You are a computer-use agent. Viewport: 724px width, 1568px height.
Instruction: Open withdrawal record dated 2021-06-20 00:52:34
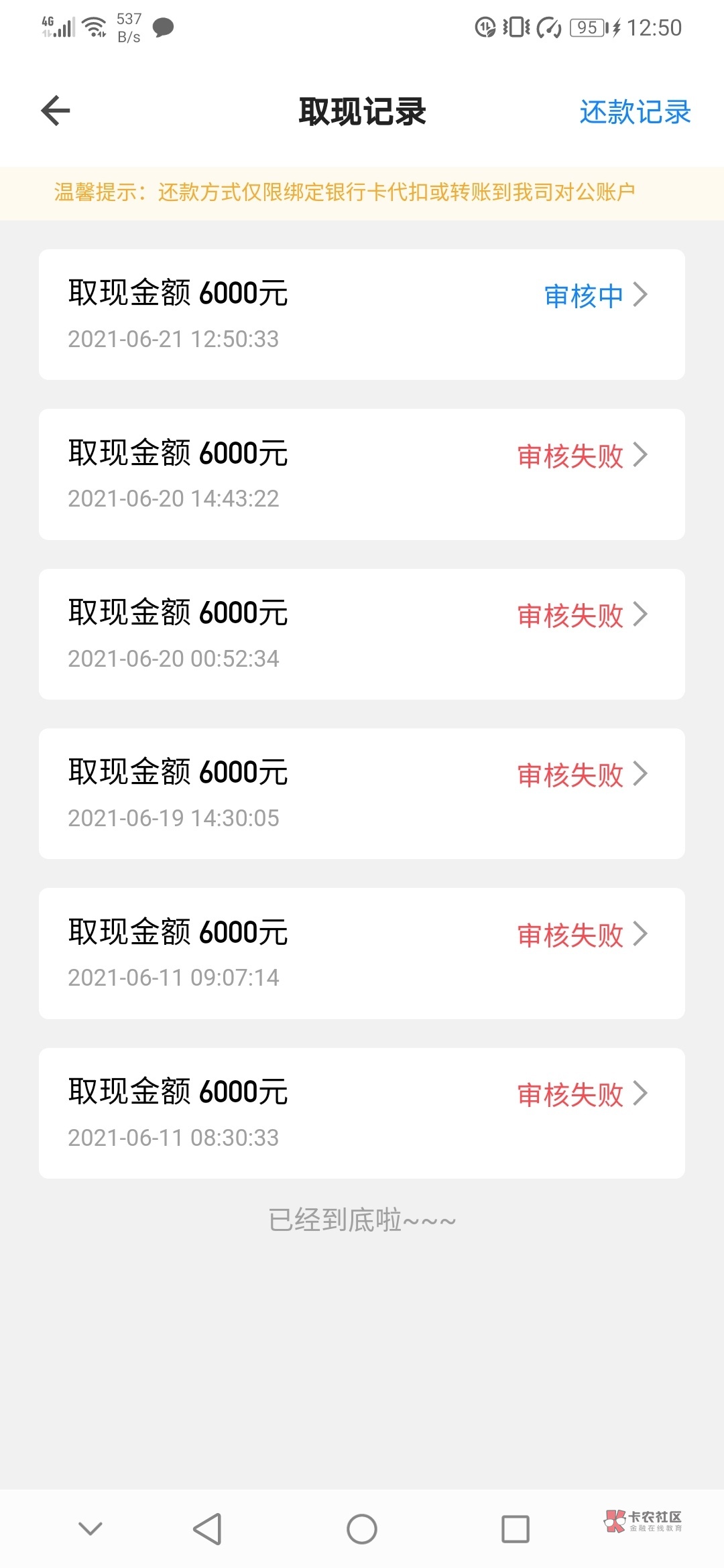[x=362, y=634]
